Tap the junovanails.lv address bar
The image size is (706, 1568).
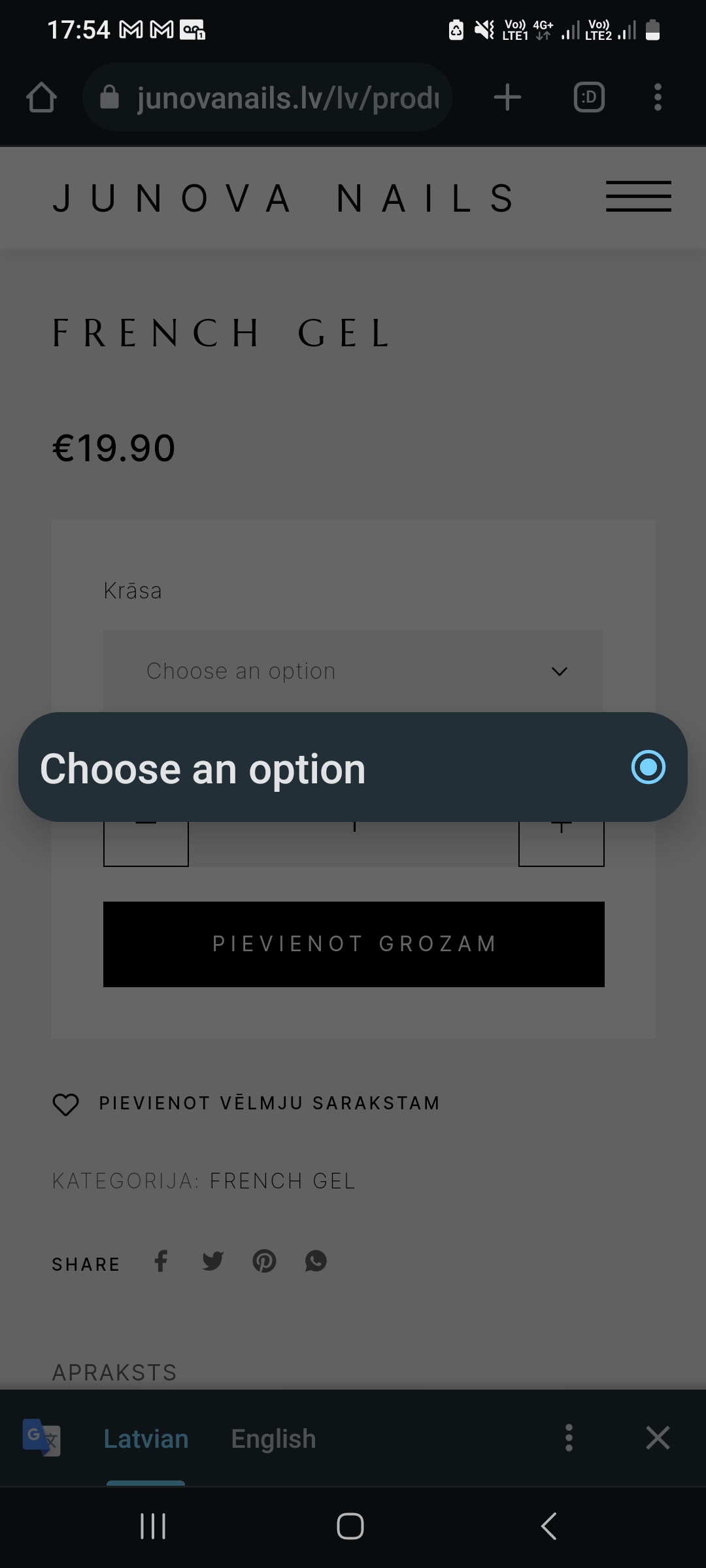tap(267, 97)
